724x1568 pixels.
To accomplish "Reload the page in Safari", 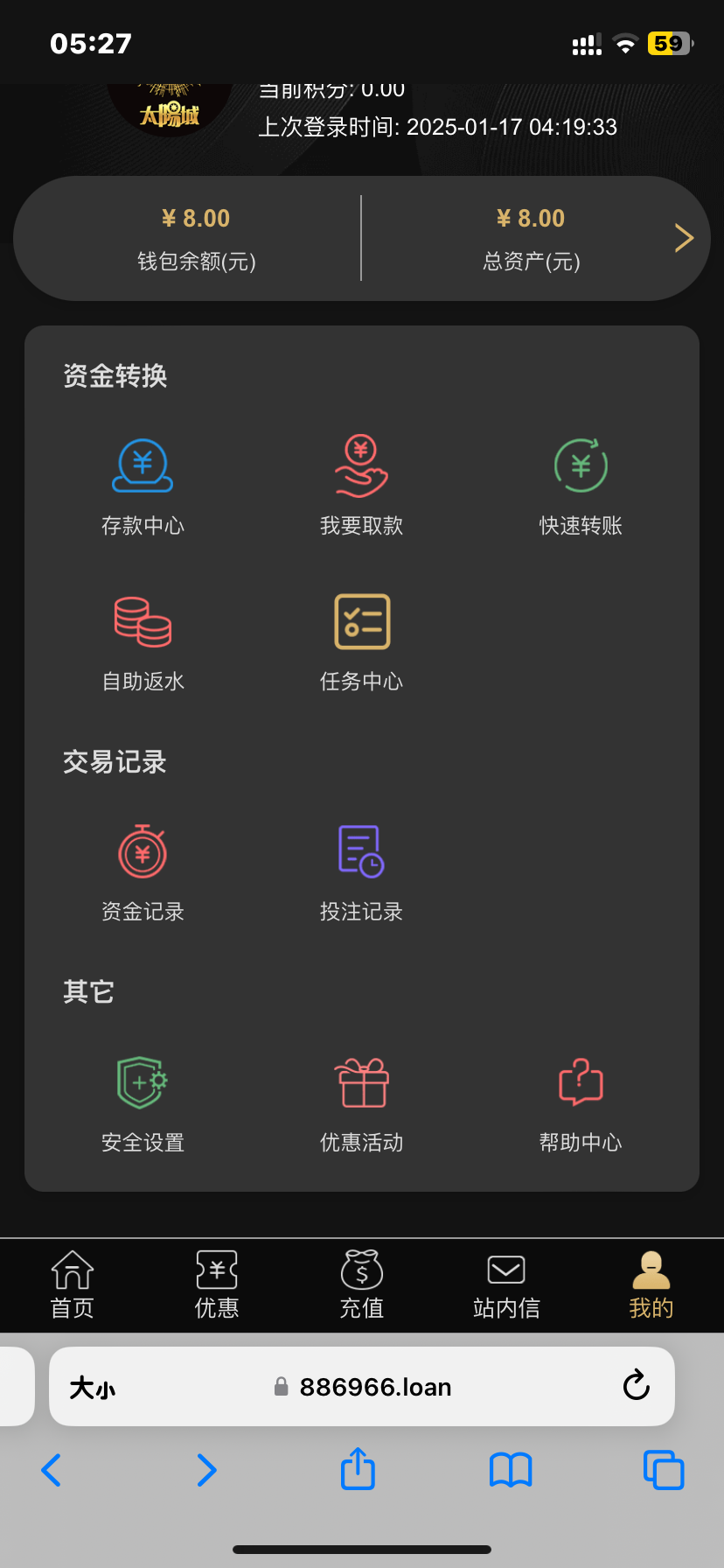I will (636, 1386).
